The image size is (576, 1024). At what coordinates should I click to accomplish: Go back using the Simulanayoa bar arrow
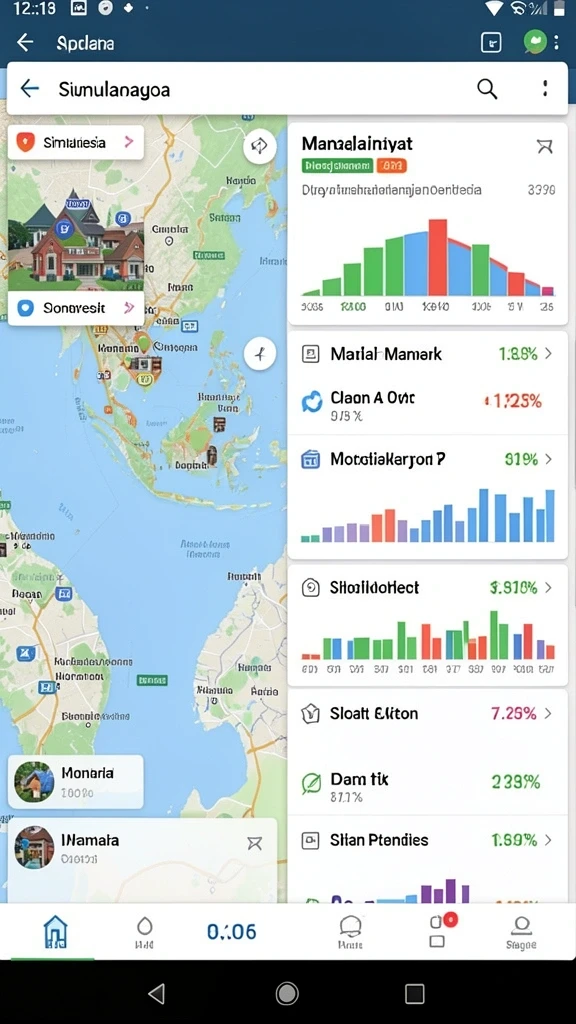30,88
